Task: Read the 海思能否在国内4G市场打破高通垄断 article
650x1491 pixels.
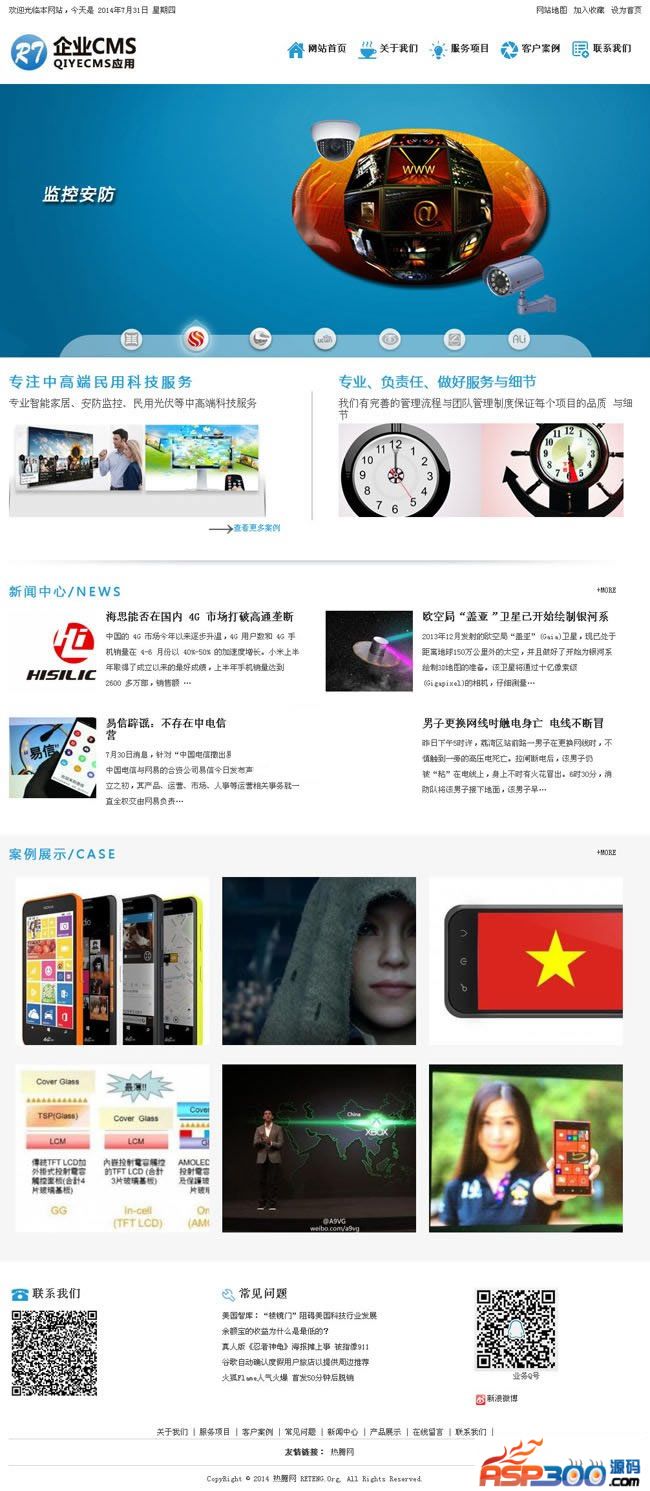Action: [x=199, y=617]
